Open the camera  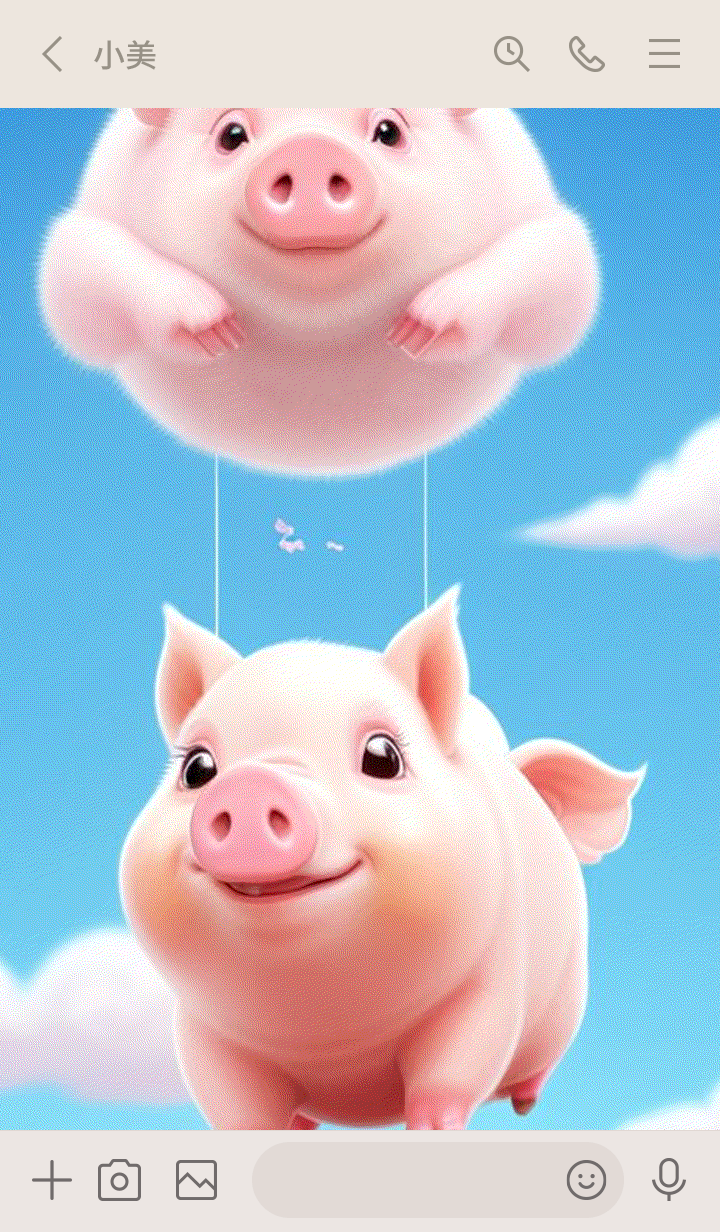pyautogui.click(x=120, y=1181)
